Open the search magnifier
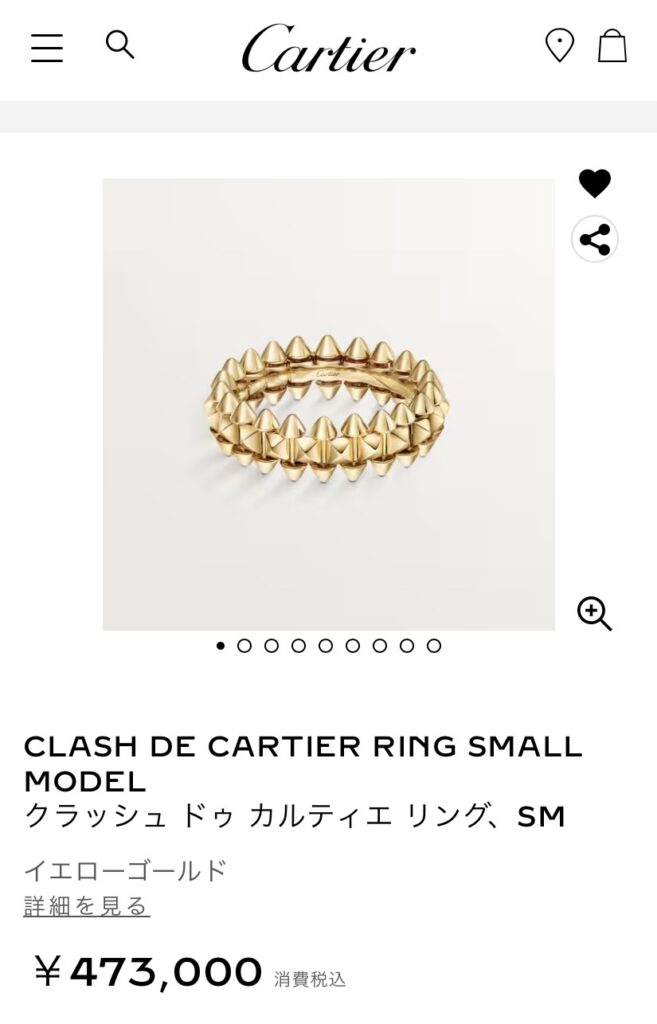 coord(120,45)
